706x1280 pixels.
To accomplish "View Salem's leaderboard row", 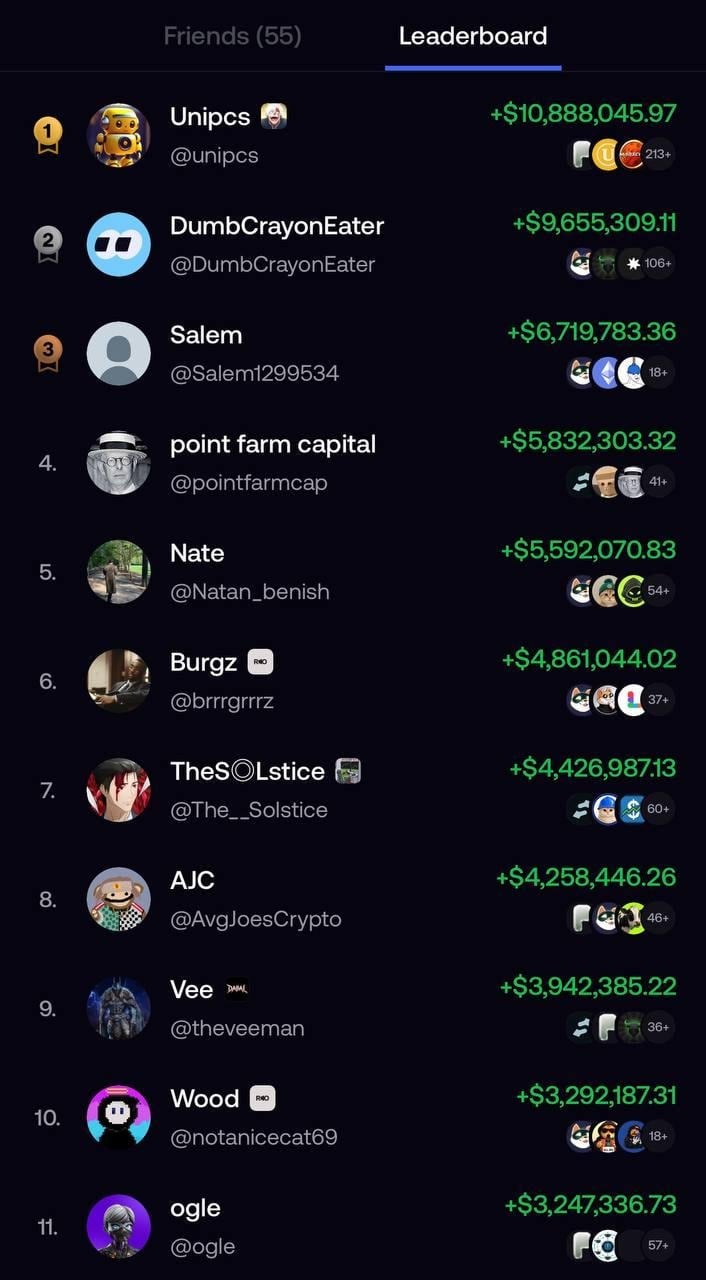I will point(353,353).
